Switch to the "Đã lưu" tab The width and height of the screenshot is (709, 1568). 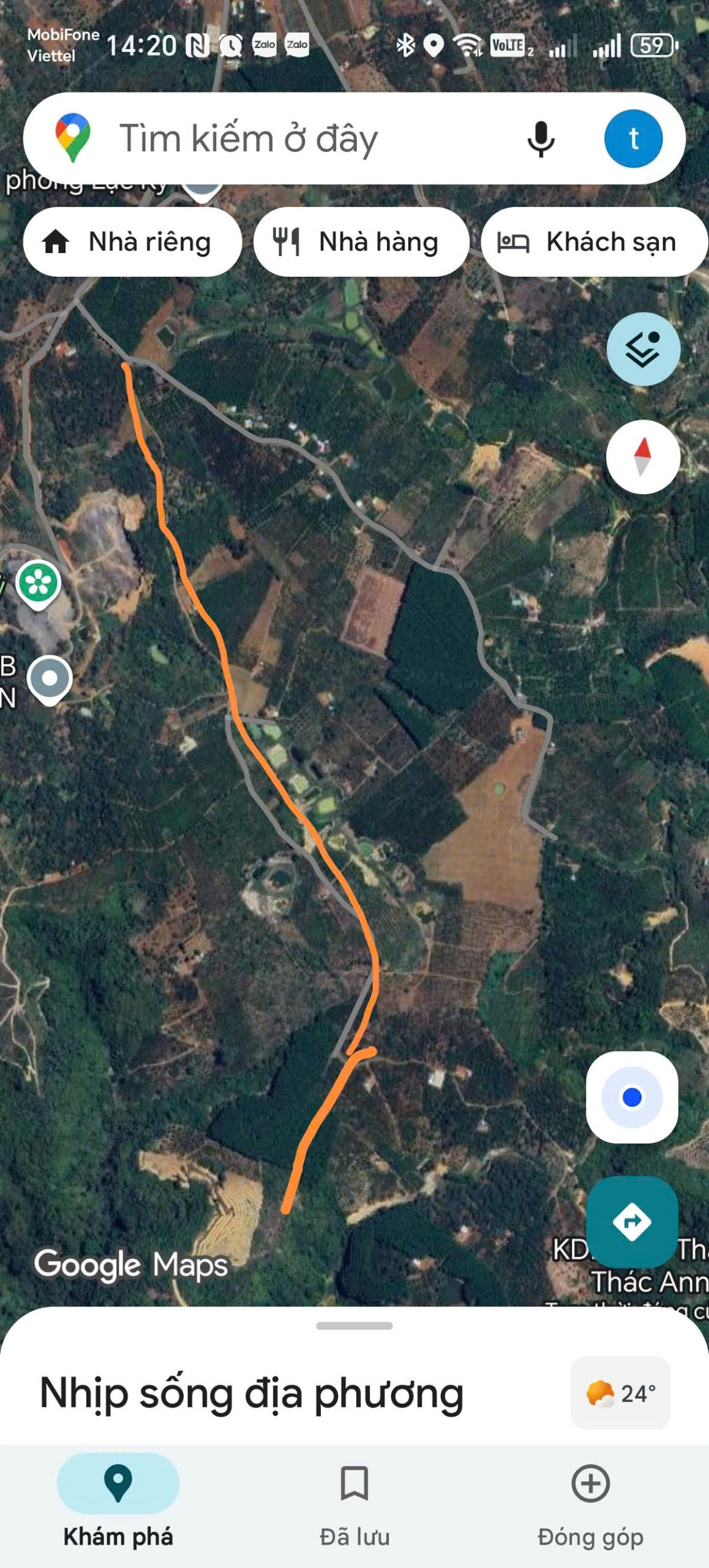[354, 1501]
